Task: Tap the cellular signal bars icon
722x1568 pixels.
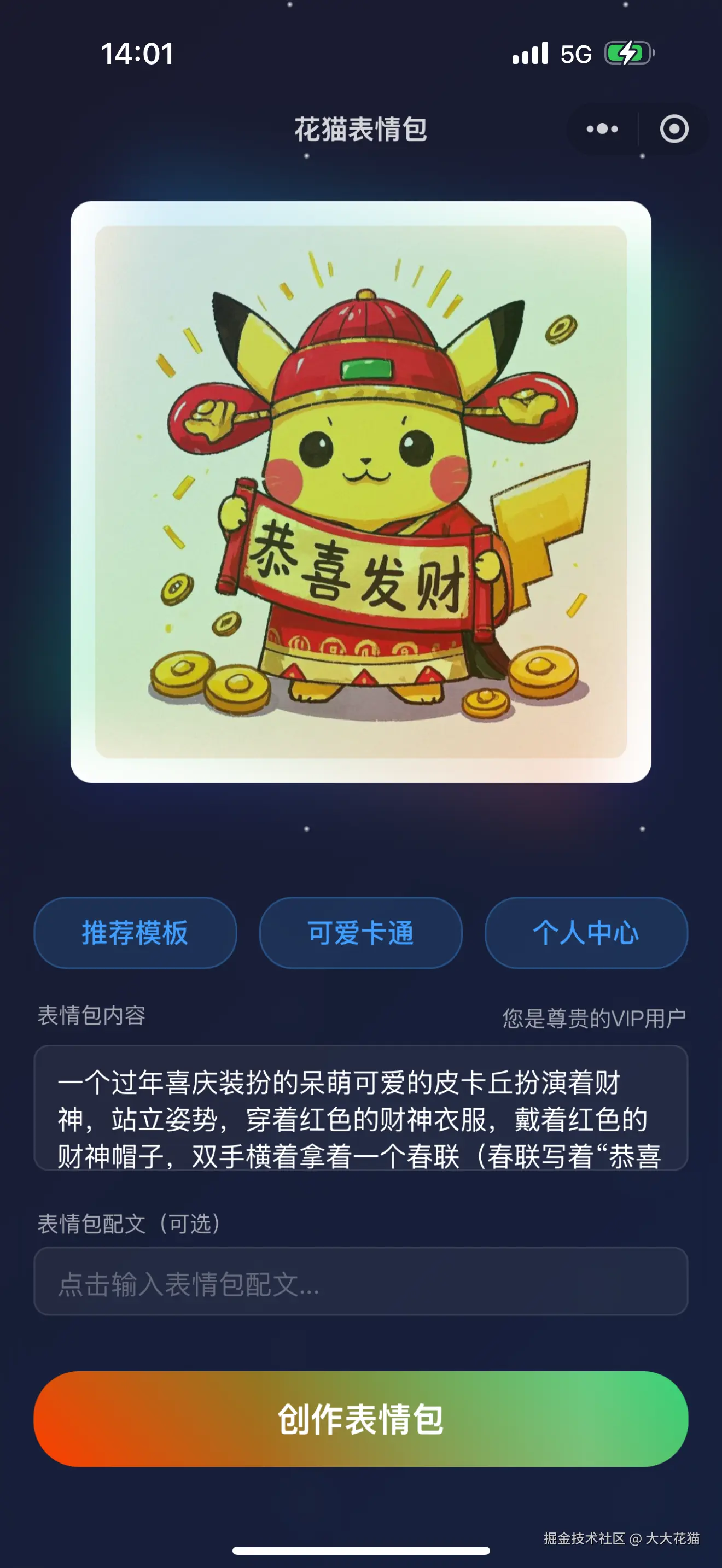Action: point(529,54)
